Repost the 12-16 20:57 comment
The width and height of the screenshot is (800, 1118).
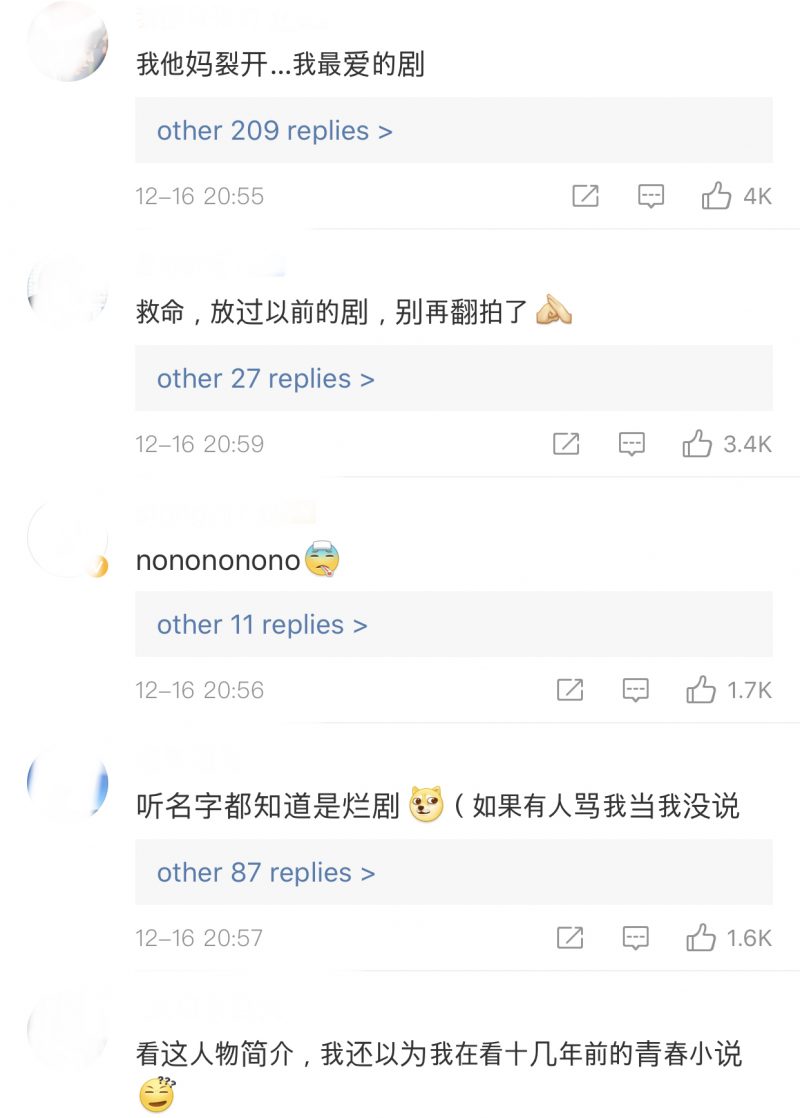[x=570, y=938]
